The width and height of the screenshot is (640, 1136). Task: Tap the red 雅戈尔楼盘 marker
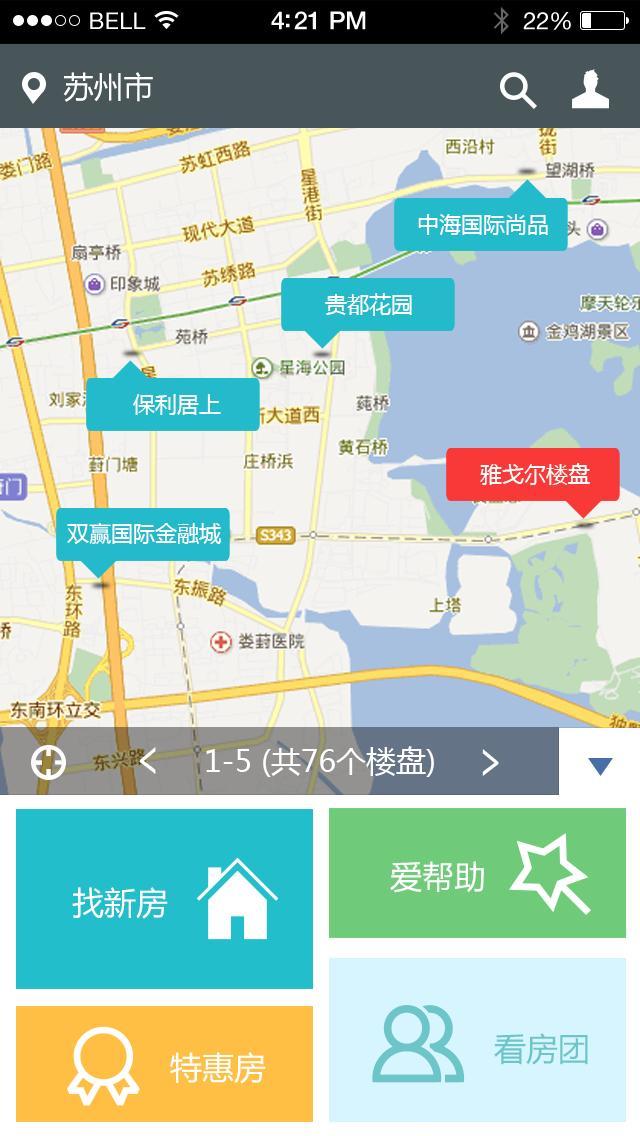[x=533, y=475]
